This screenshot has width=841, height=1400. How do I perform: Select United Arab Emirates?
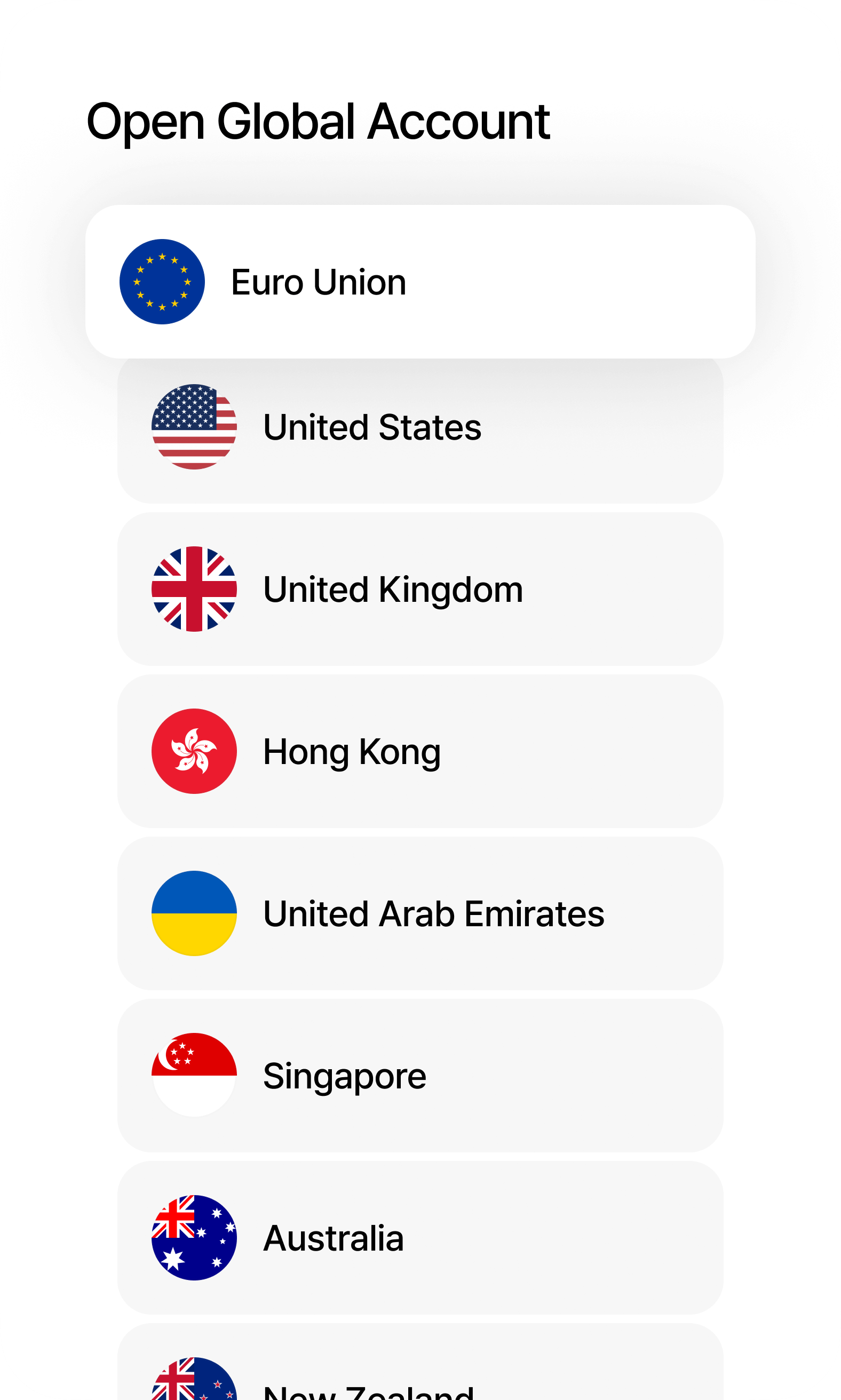[x=419, y=913]
